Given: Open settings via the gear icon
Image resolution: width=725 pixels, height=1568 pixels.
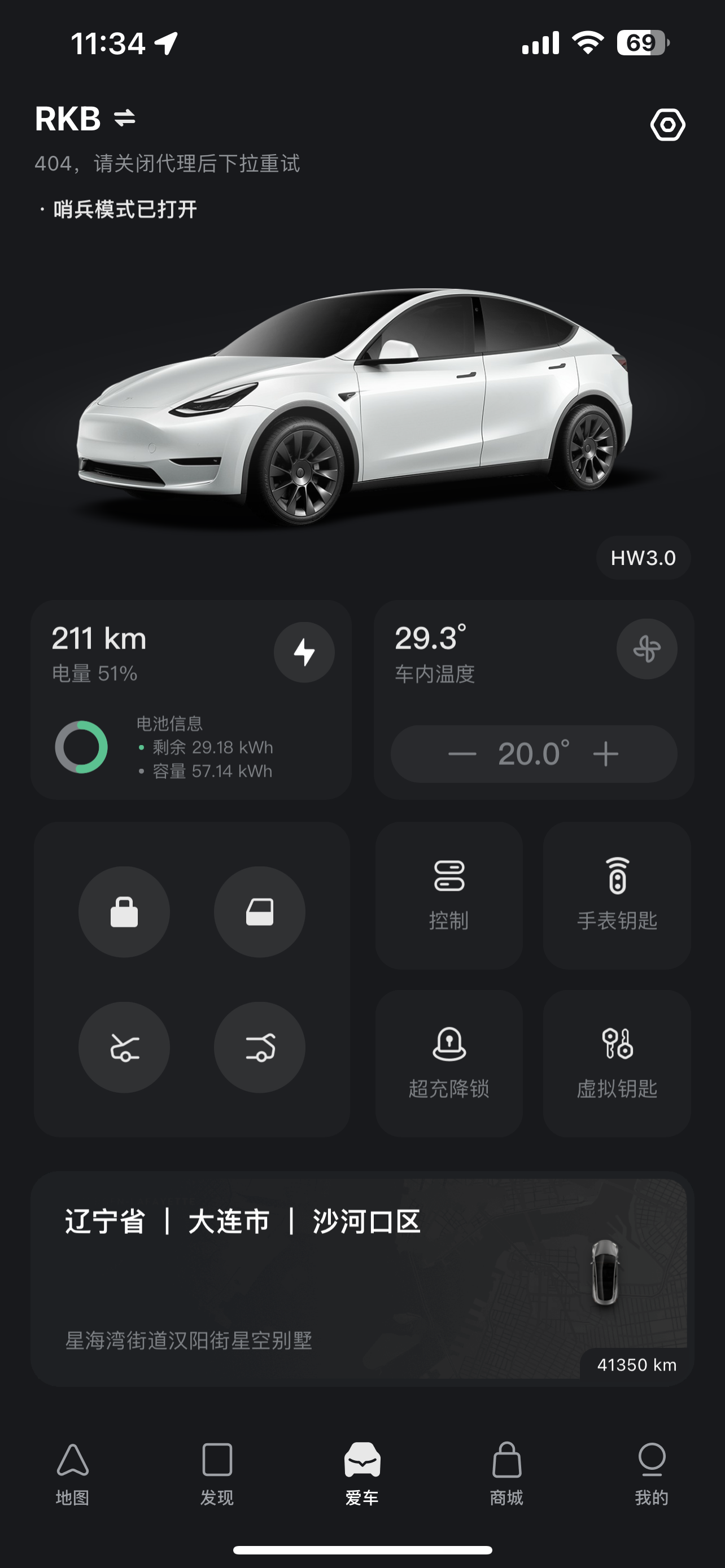Looking at the screenshot, I should pos(667,125).
